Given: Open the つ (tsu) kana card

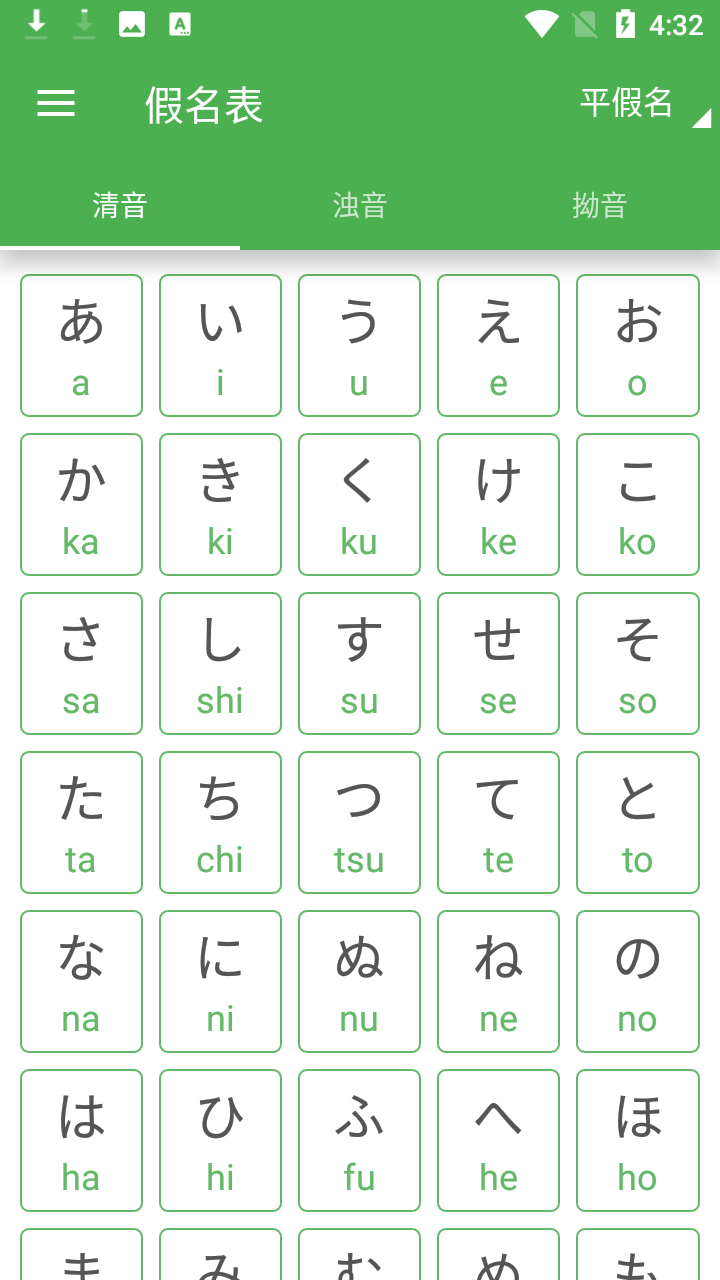Looking at the screenshot, I should (x=359, y=822).
